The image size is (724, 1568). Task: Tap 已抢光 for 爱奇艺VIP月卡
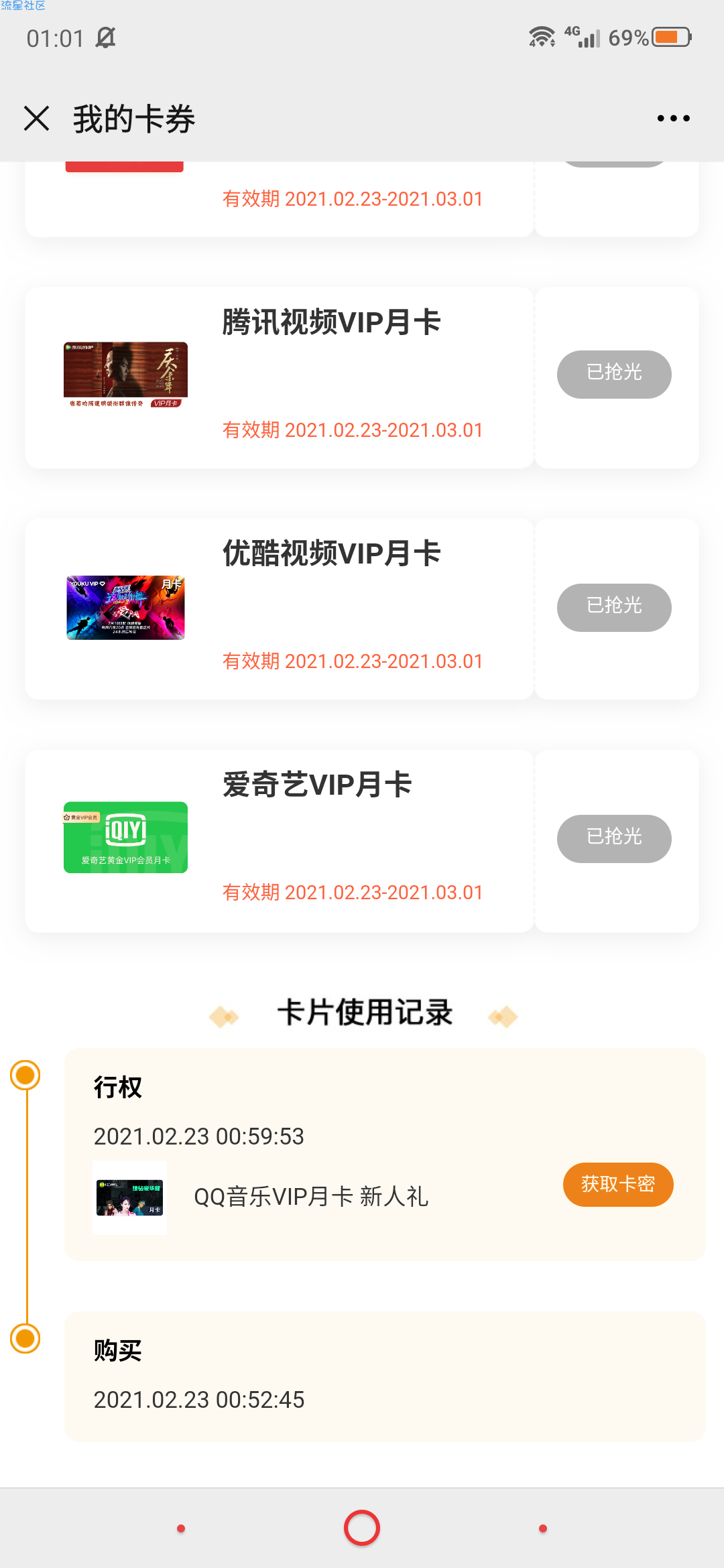click(x=614, y=838)
